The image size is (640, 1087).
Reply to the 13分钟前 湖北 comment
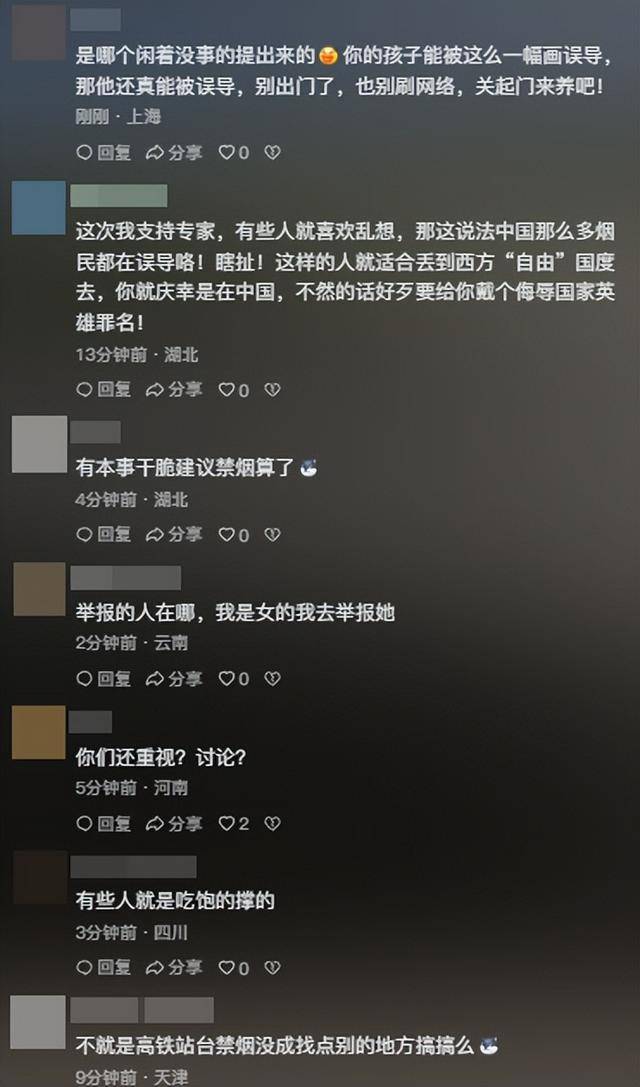click(x=104, y=390)
